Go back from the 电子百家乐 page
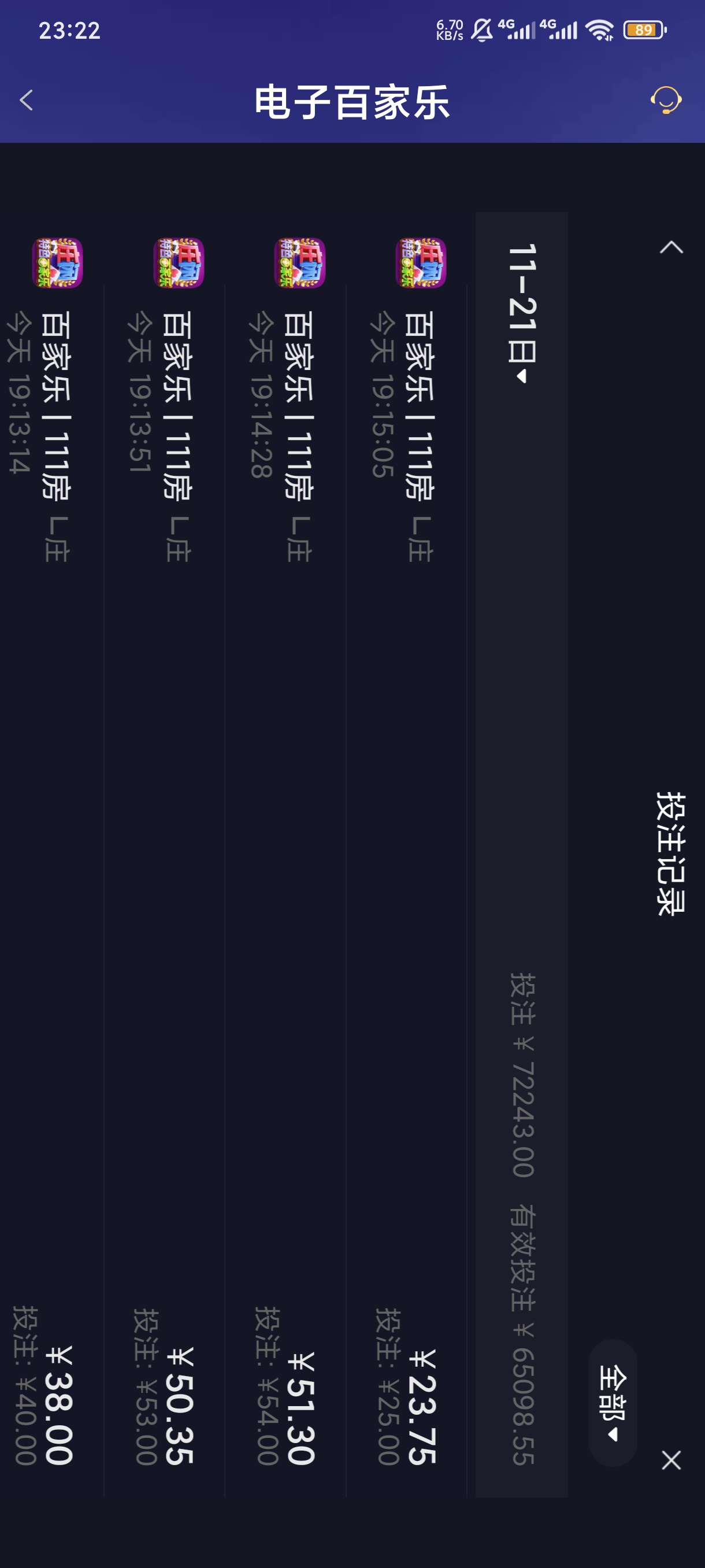 point(26,101)
